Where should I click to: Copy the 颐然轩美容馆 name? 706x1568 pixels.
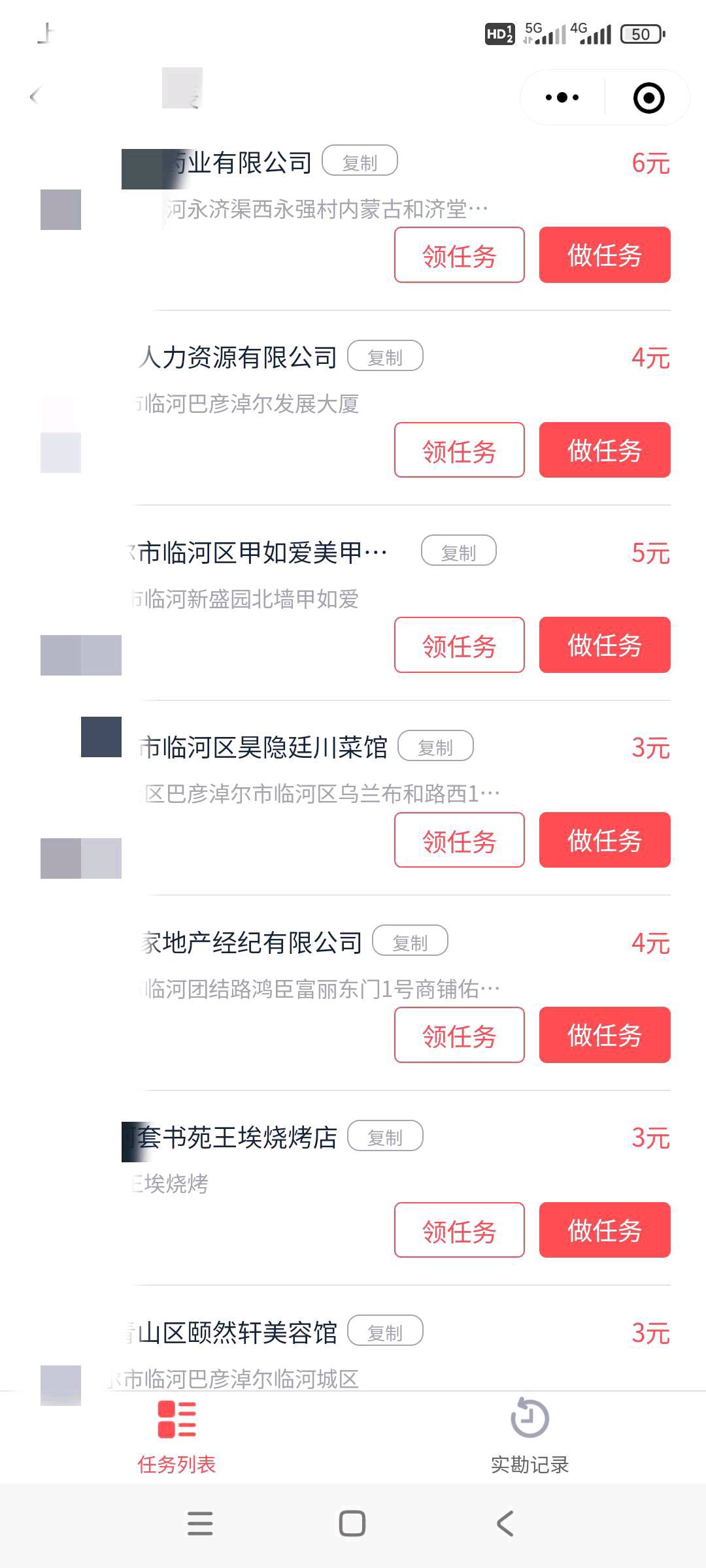pos(384,1331)
